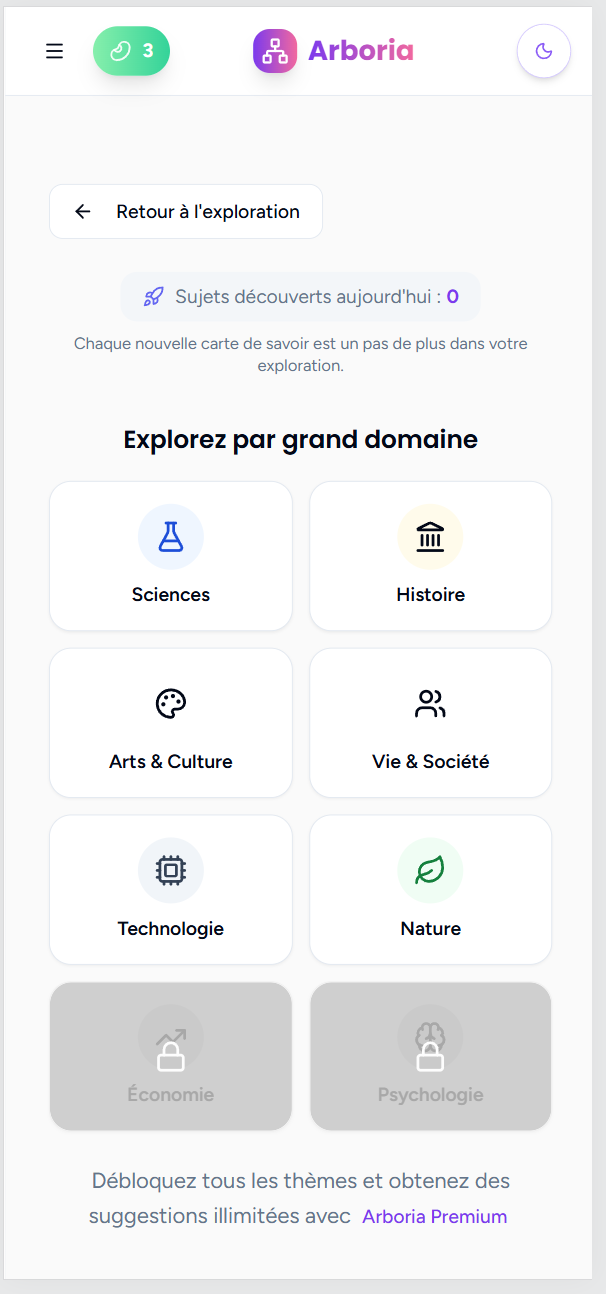
Task: Toggle dark mode with the moon icon
Action: coord(544,51)
